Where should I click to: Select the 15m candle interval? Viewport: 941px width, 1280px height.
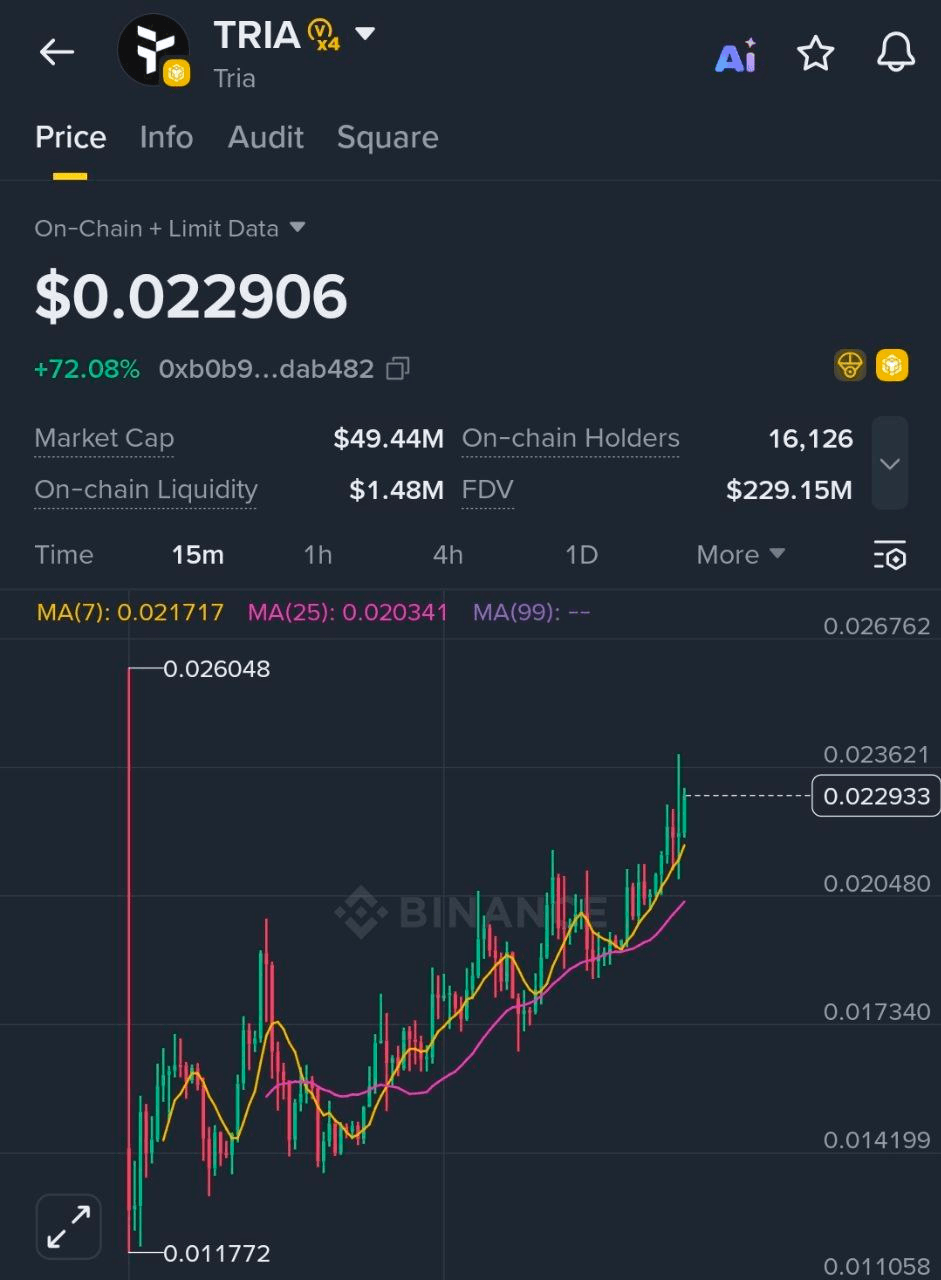pos(198,555)
